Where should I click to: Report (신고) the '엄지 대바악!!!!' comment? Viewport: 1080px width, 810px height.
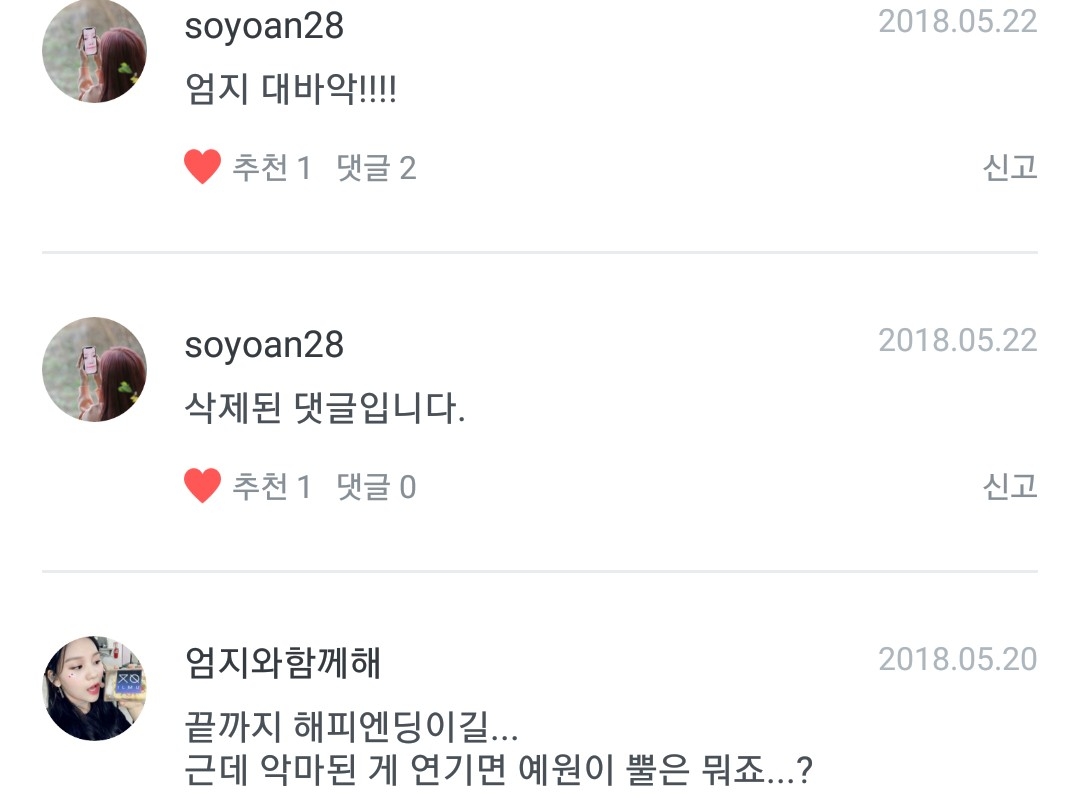point(1010,167)
